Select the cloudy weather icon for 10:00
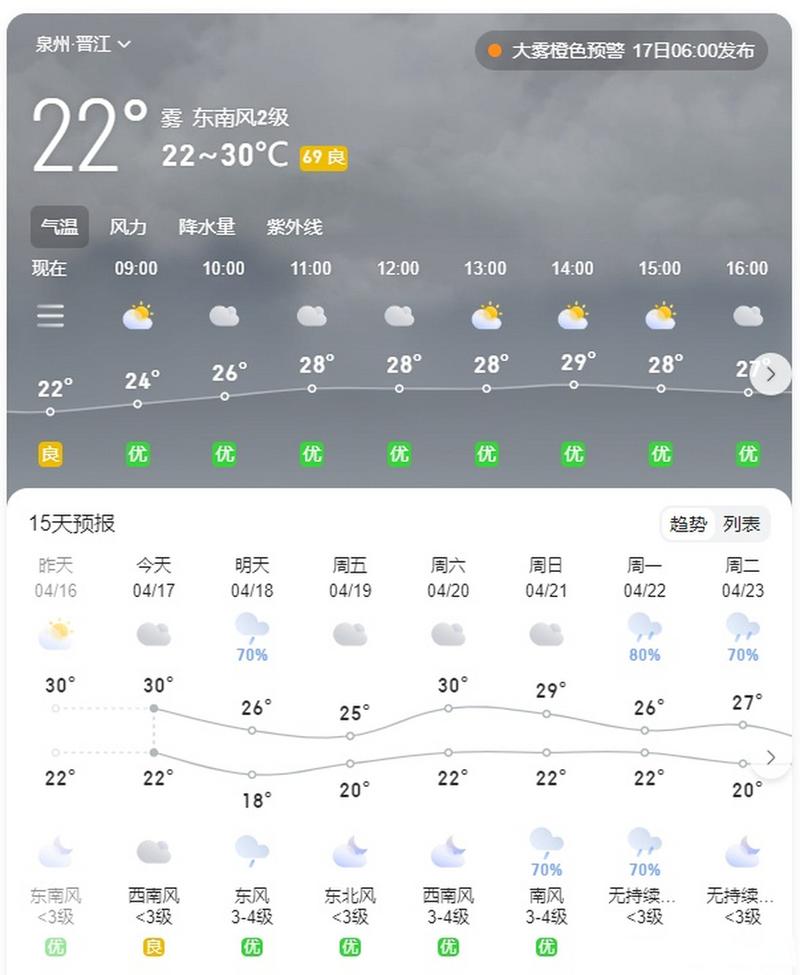Screen dimensions: 800x975 pos(224,316)
